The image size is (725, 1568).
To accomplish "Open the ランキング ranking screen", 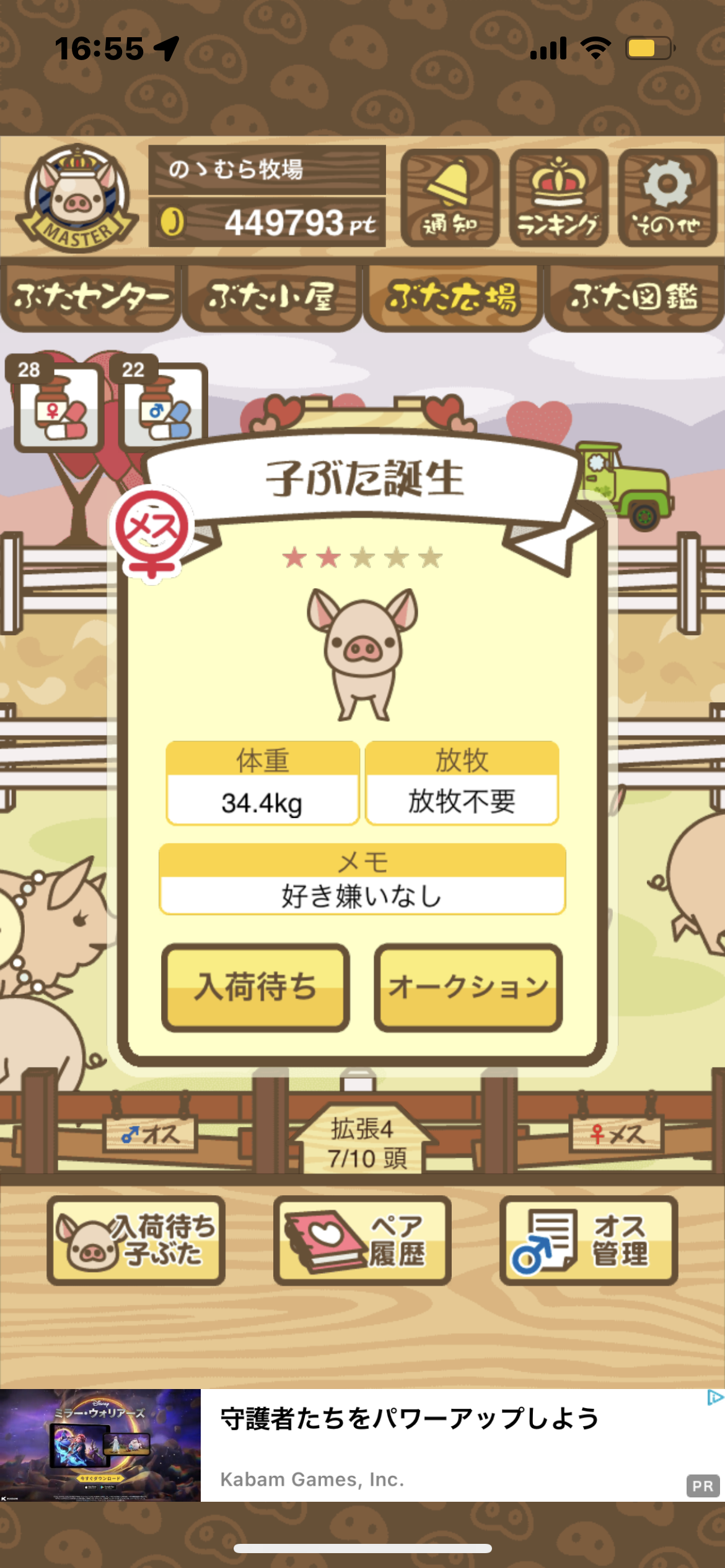I will tap(558, 198).
